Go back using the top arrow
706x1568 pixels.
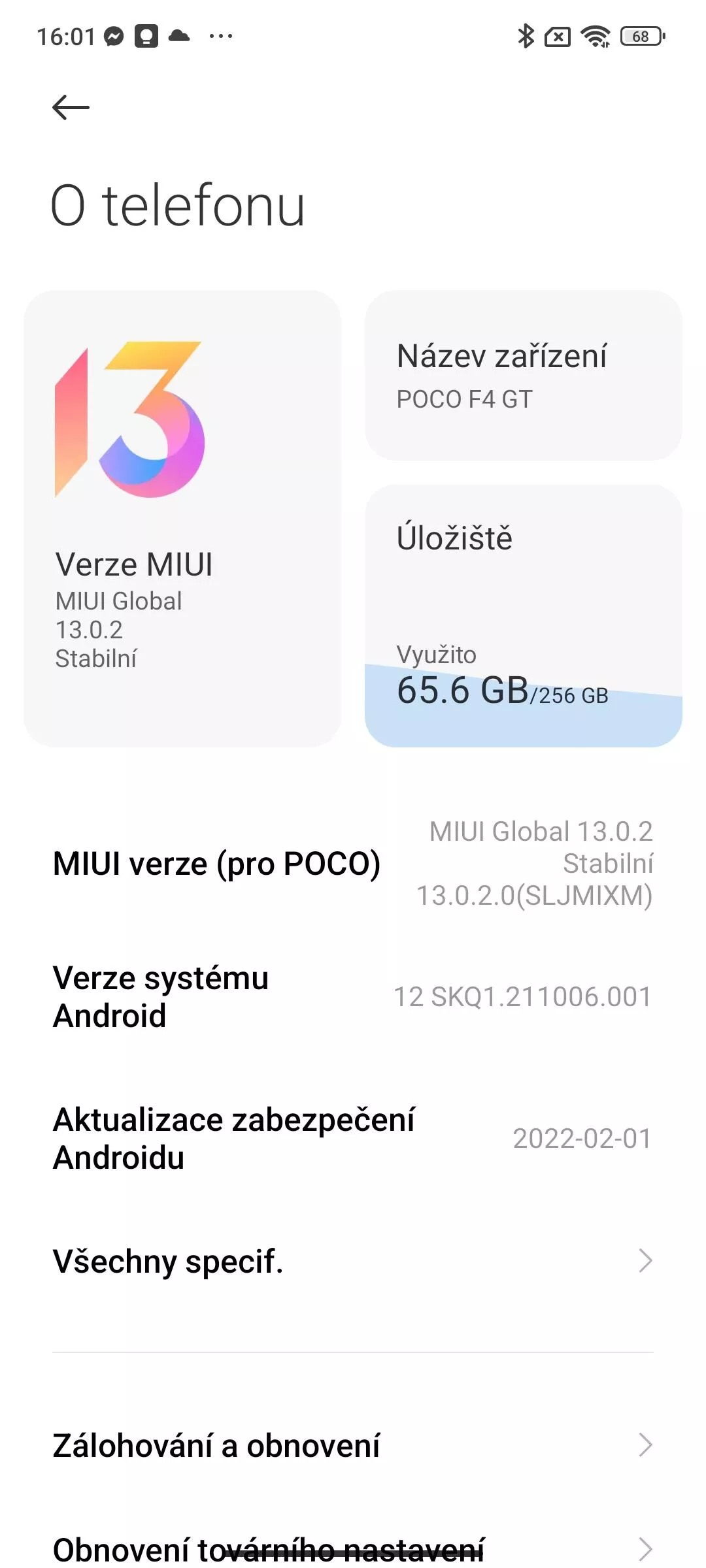pyautogui.click(x=71, y=107)
